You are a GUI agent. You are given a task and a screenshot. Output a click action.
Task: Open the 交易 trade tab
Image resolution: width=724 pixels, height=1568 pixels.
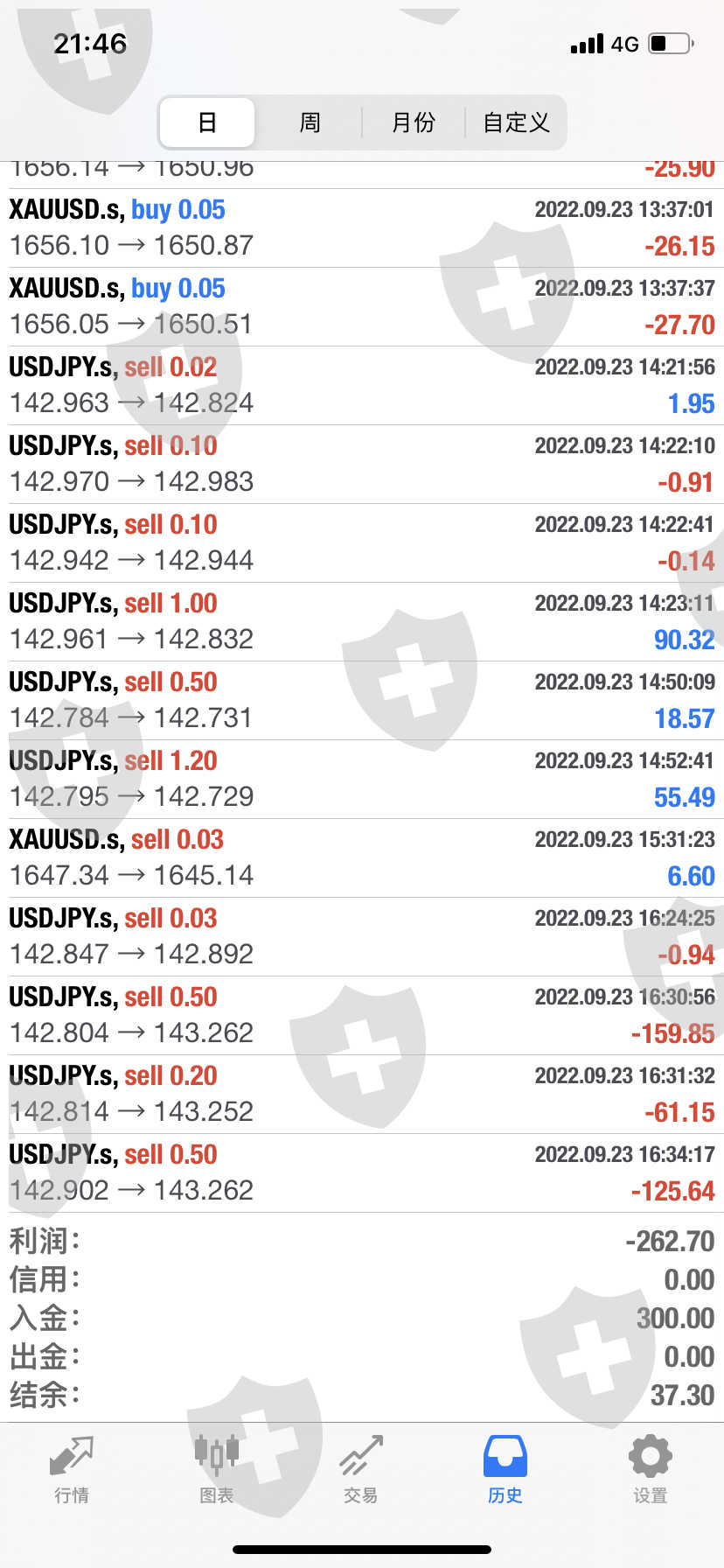(361, 1470)
